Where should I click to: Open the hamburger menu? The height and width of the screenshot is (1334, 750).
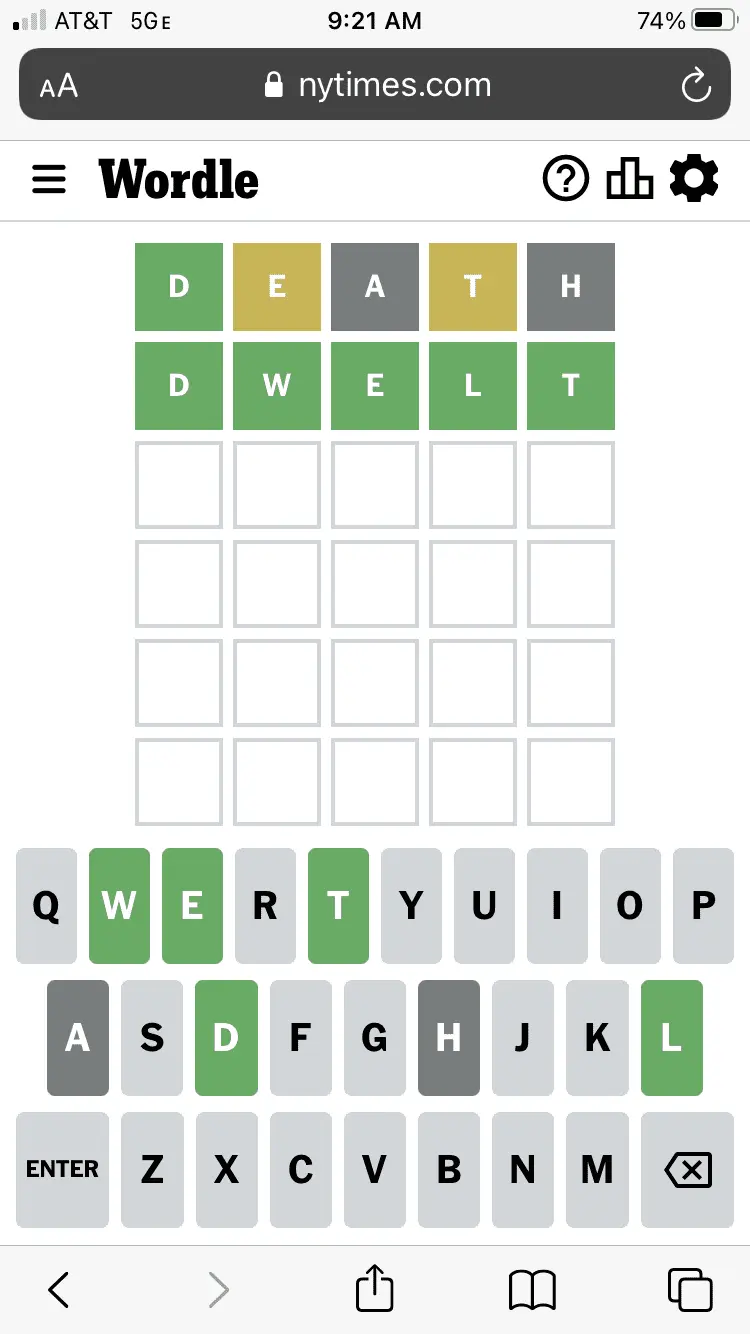(x=49, y=180)
